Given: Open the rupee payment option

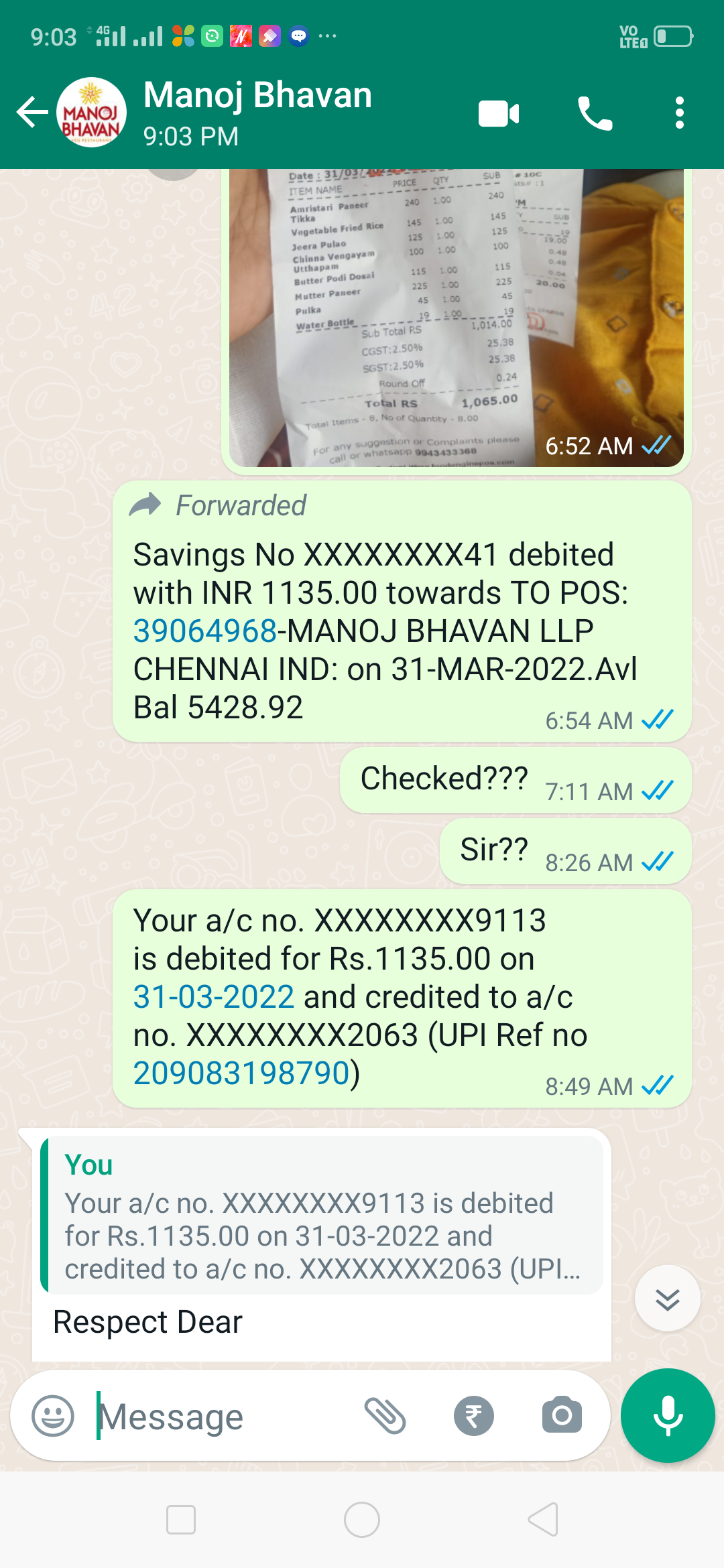Looking at the screenshot, I should [x=473, y=1416].
